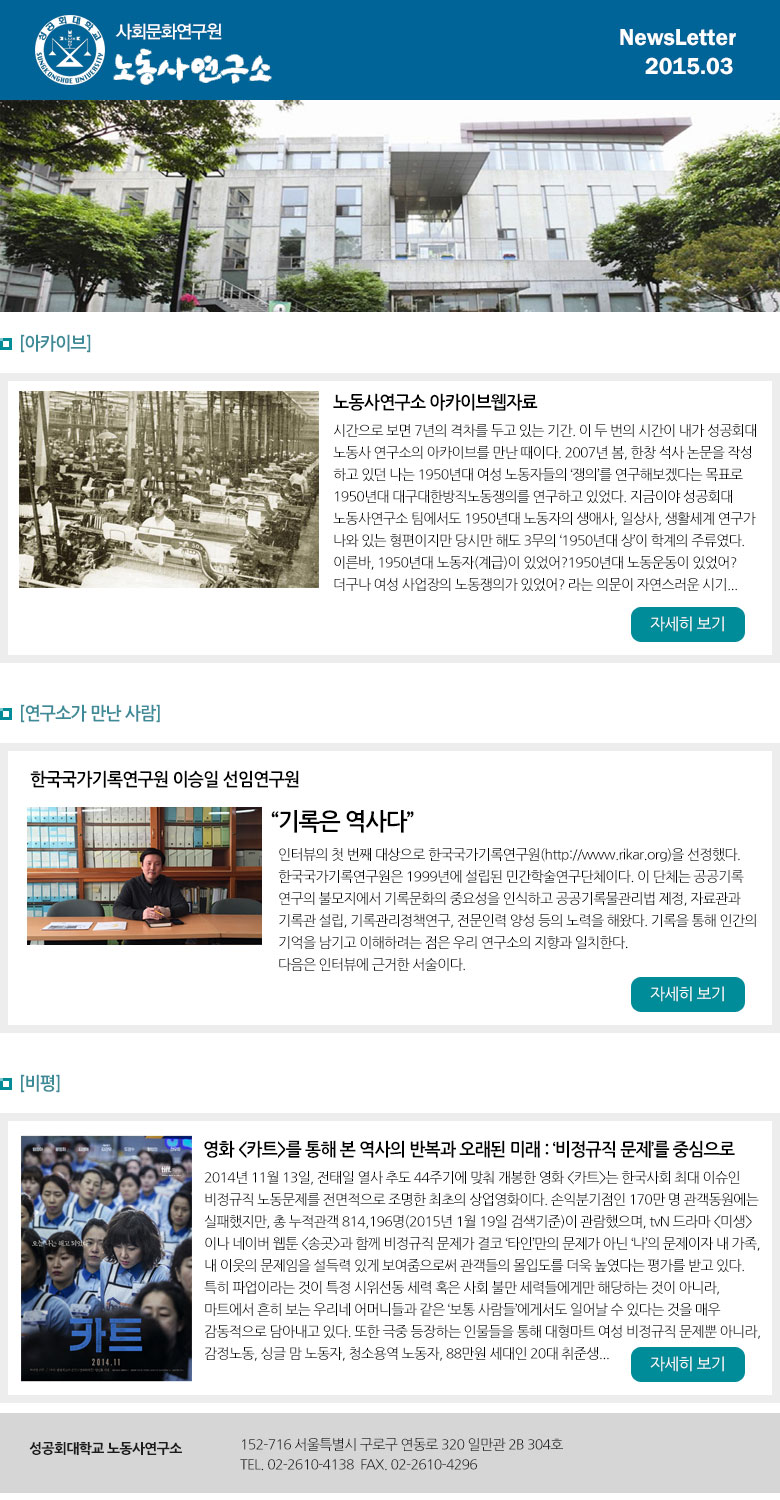The height and width of the screenshot is (1500, 780).
Task: Open the archive factory photo thumbnail
Action: (169, 489)
